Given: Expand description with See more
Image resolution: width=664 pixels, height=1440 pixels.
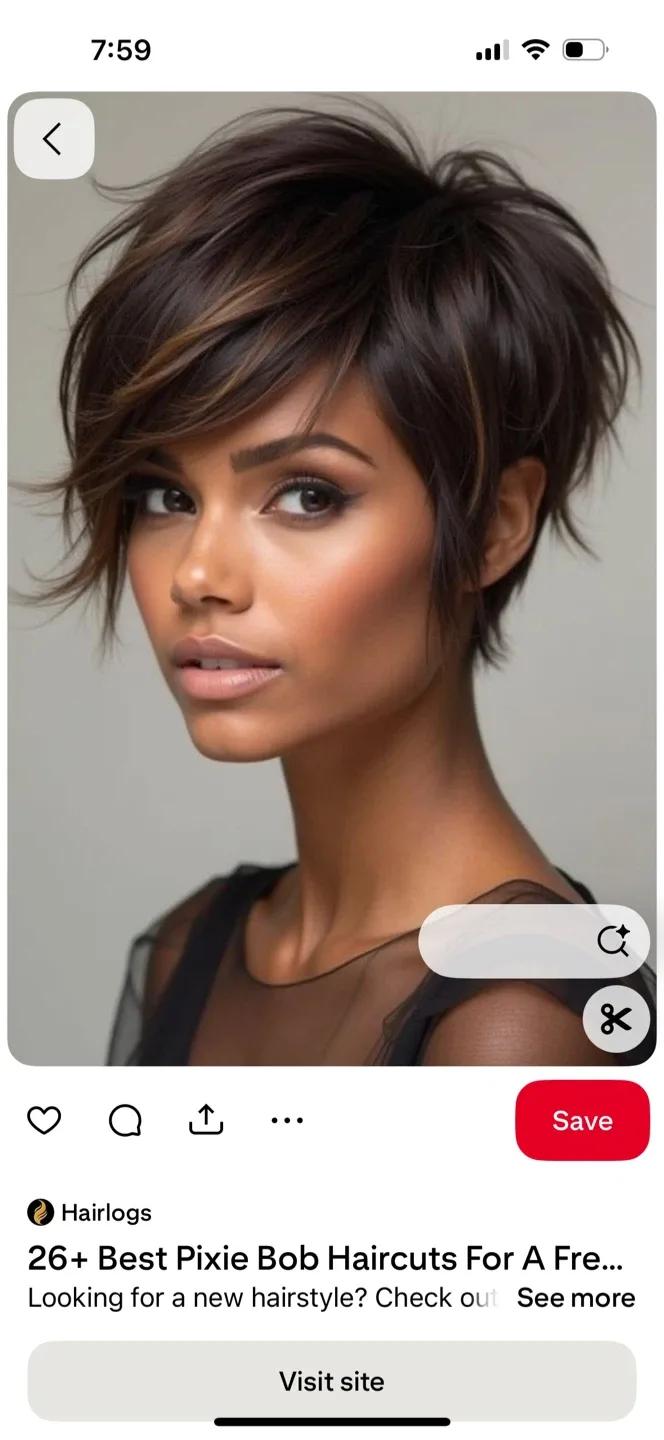Looking at the screenshot, I should [x=576, y=1298].
